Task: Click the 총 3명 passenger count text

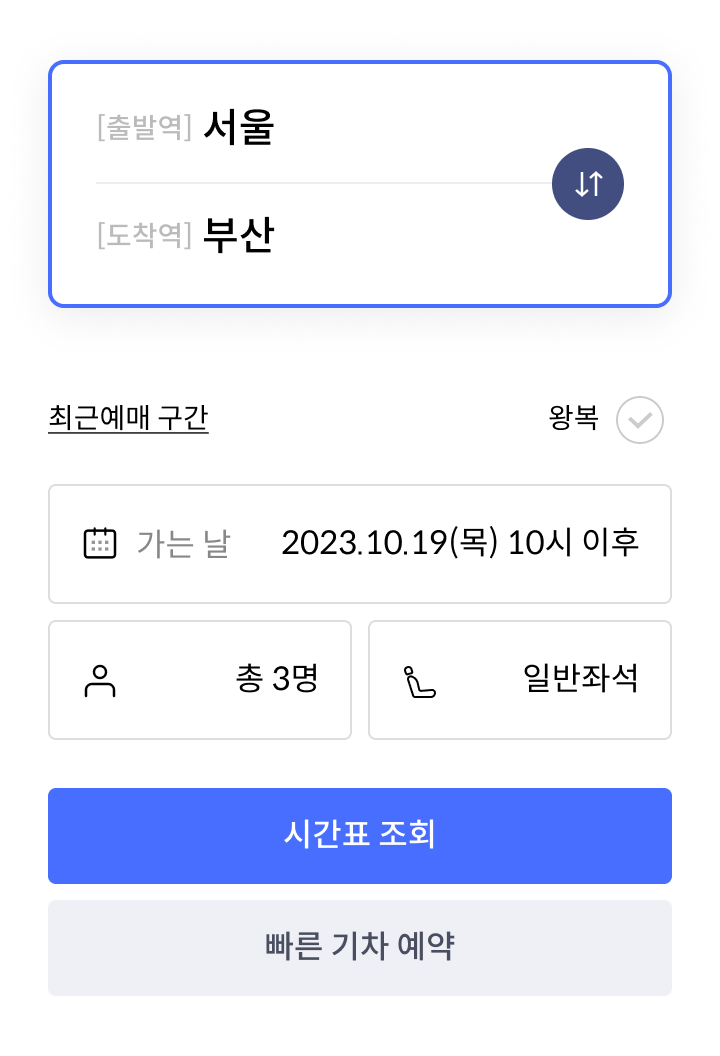Action: click(277, 679)
